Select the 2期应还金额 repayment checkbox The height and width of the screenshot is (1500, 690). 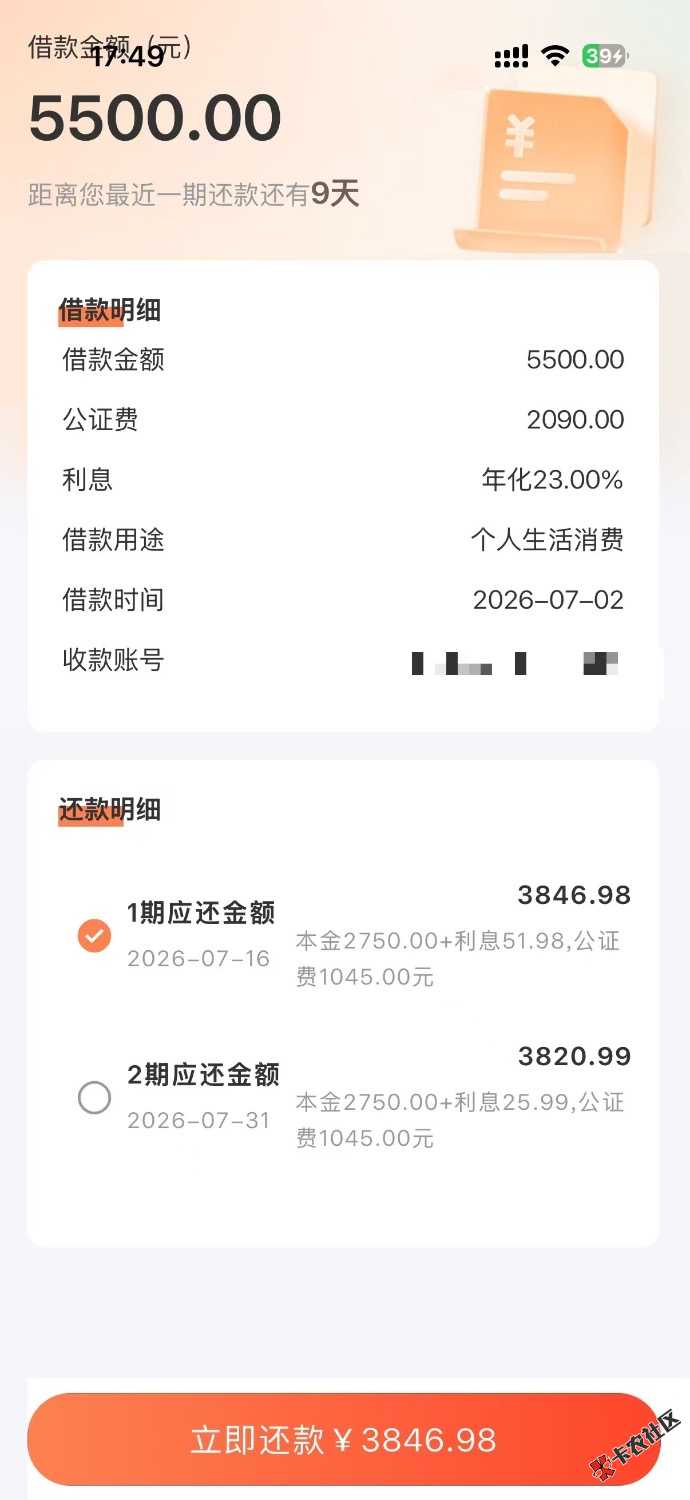95,1097
